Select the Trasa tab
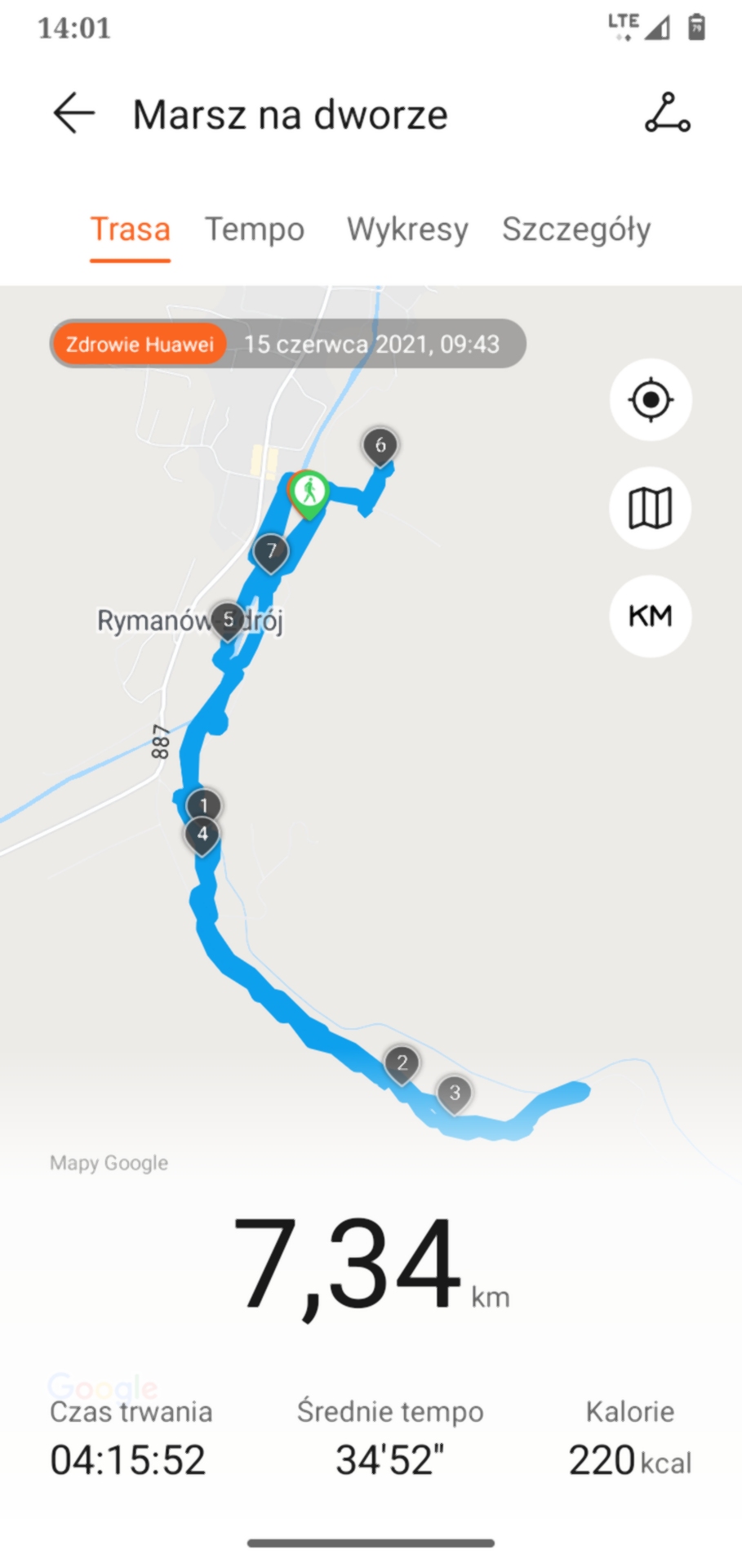The image size is (742, 1568). (131, 229)
